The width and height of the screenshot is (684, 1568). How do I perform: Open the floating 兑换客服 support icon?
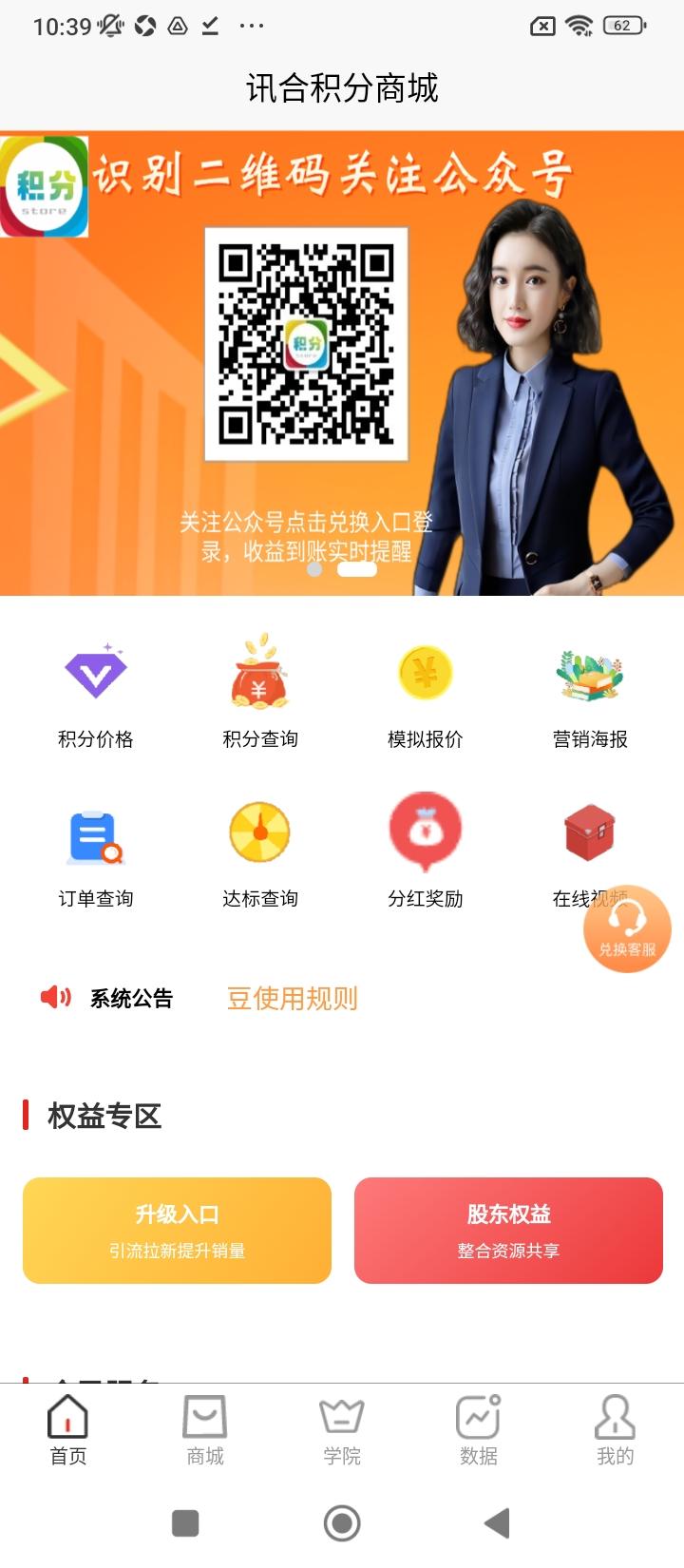626,929
